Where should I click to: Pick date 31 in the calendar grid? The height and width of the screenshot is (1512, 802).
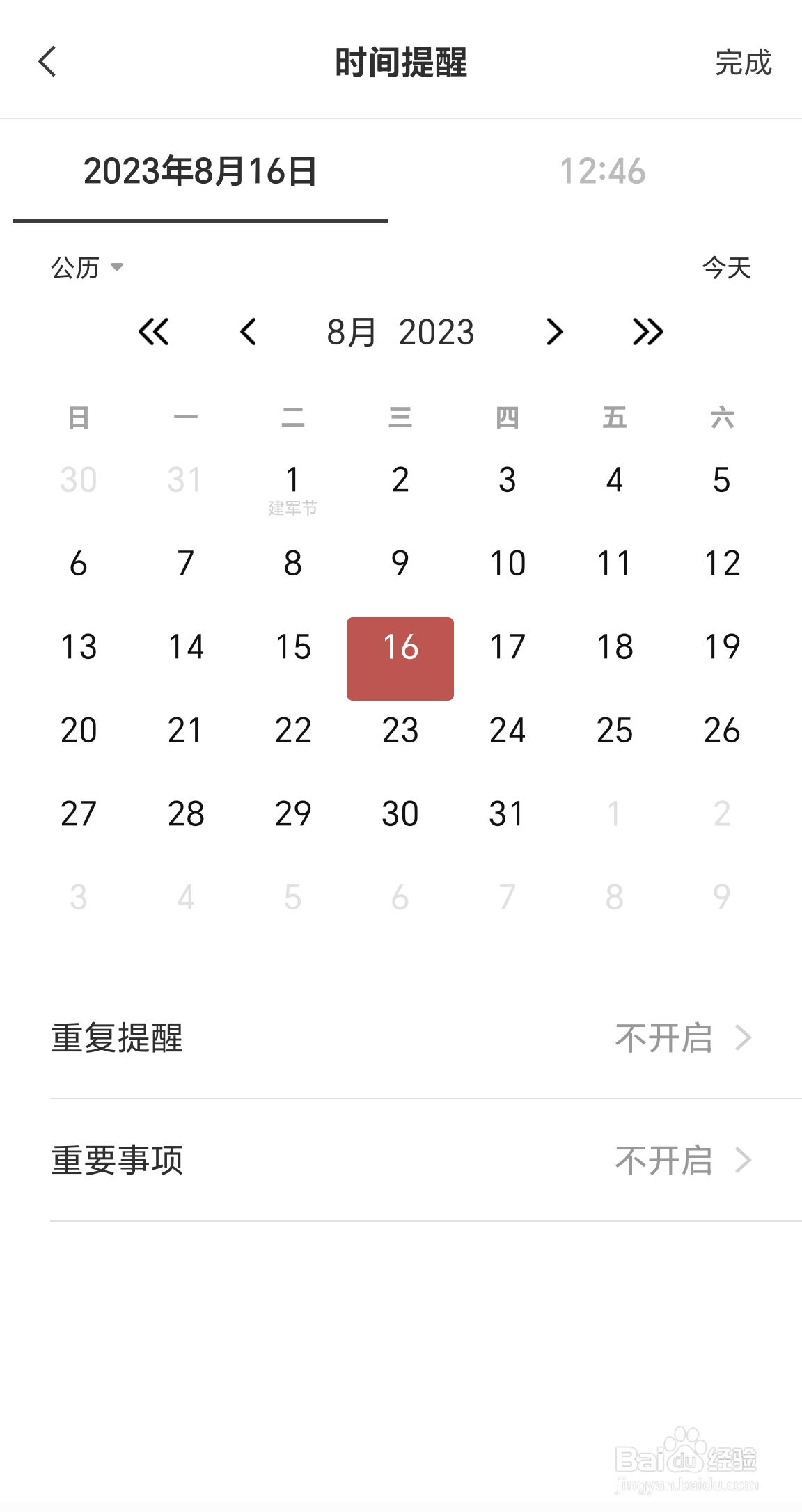(507, 813)
